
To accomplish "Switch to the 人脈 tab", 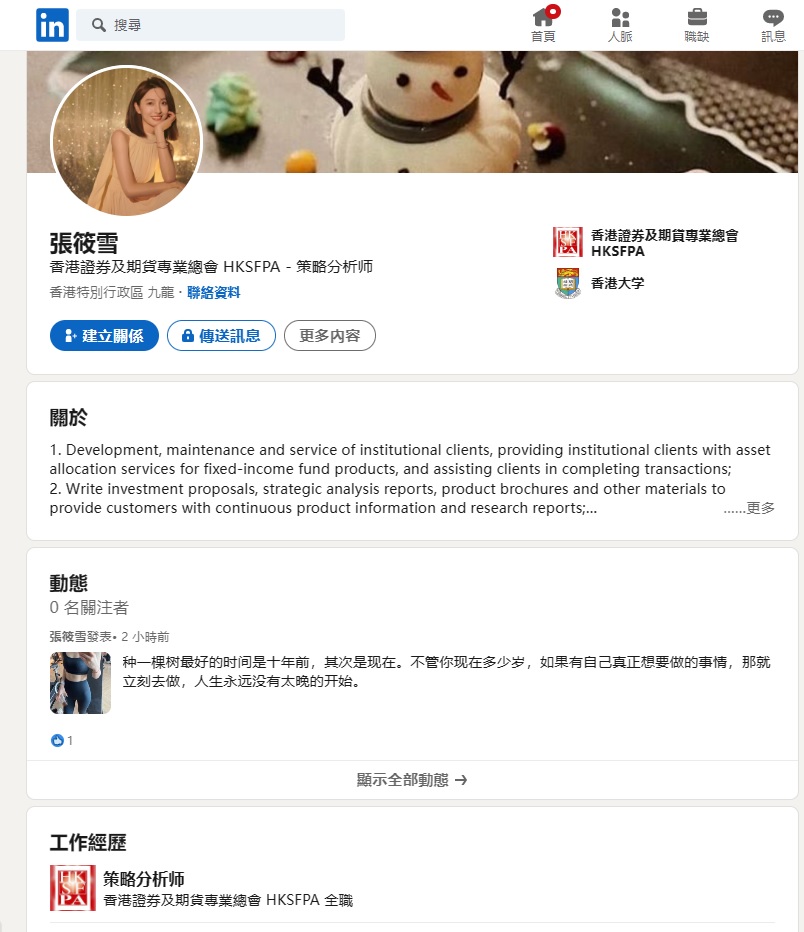I will tap(620, 25).
